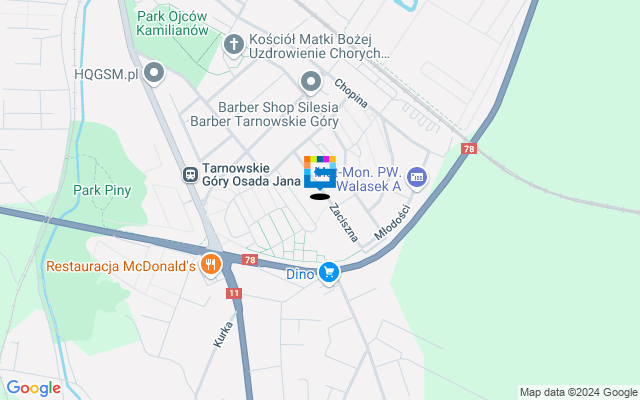640x400 pixels.
Task: Tap the Restauracja McDonald's map pin
Action: click(210, 265)
